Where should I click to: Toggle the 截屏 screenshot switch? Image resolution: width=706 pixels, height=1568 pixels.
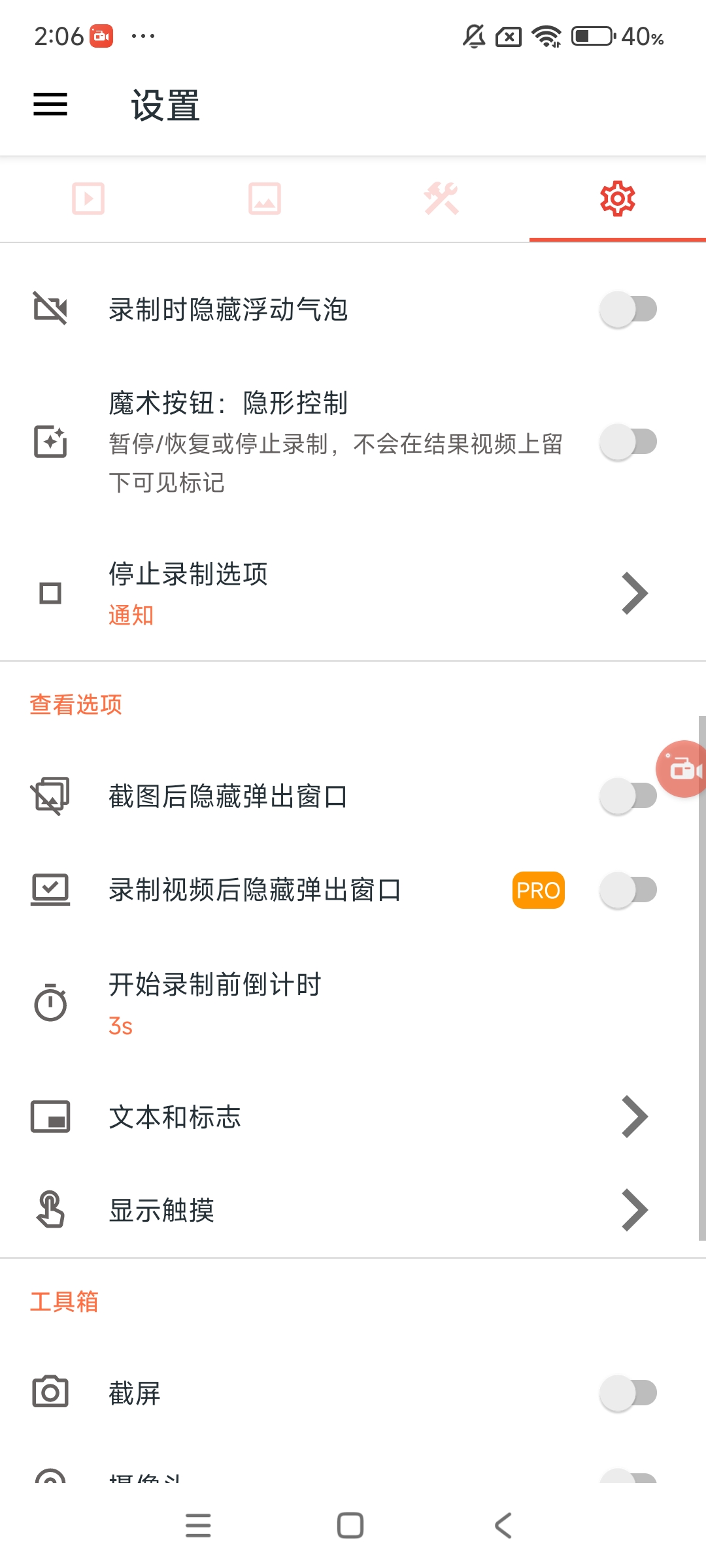click(x=630, y=1392)
